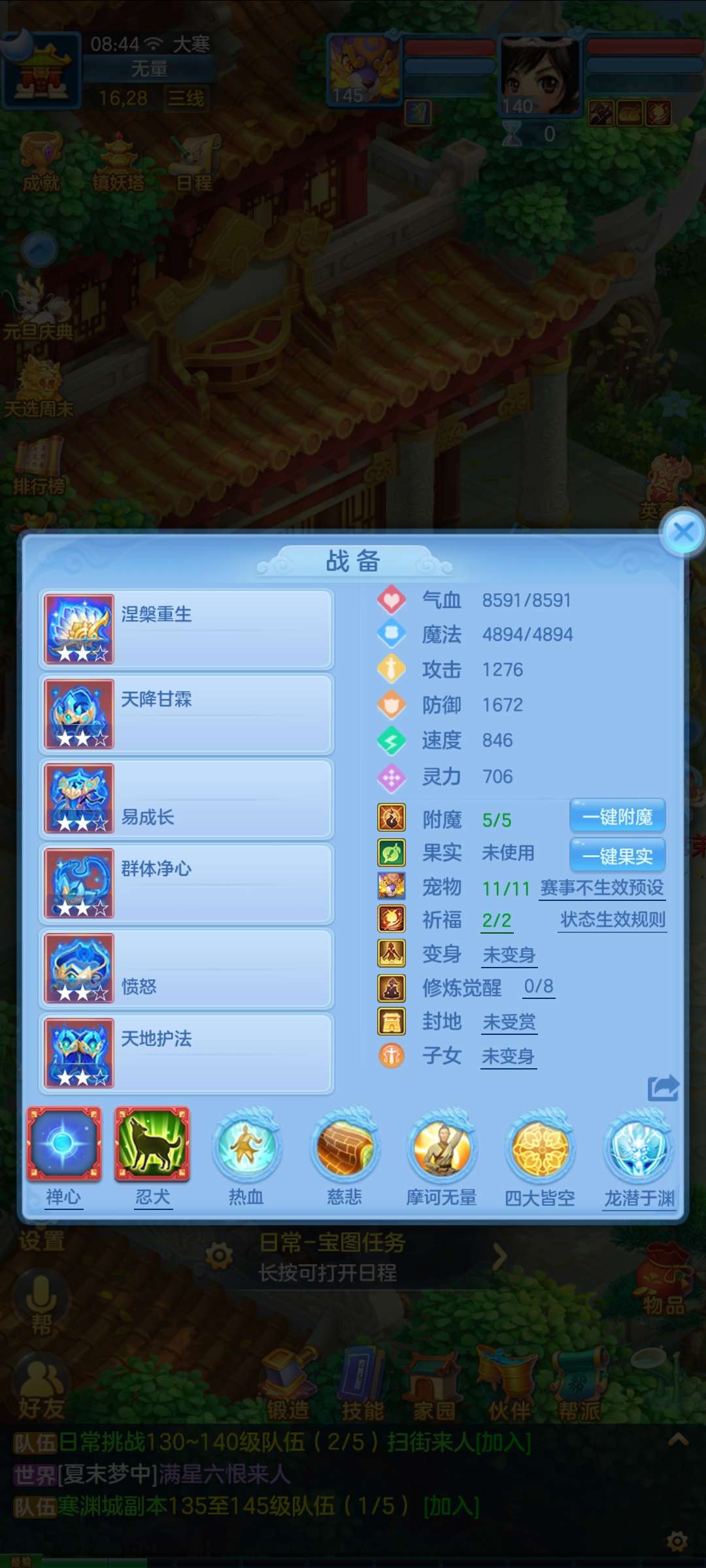Tap the 一键果实 button
706x1568 pixels.
click(x=617, y=855)
